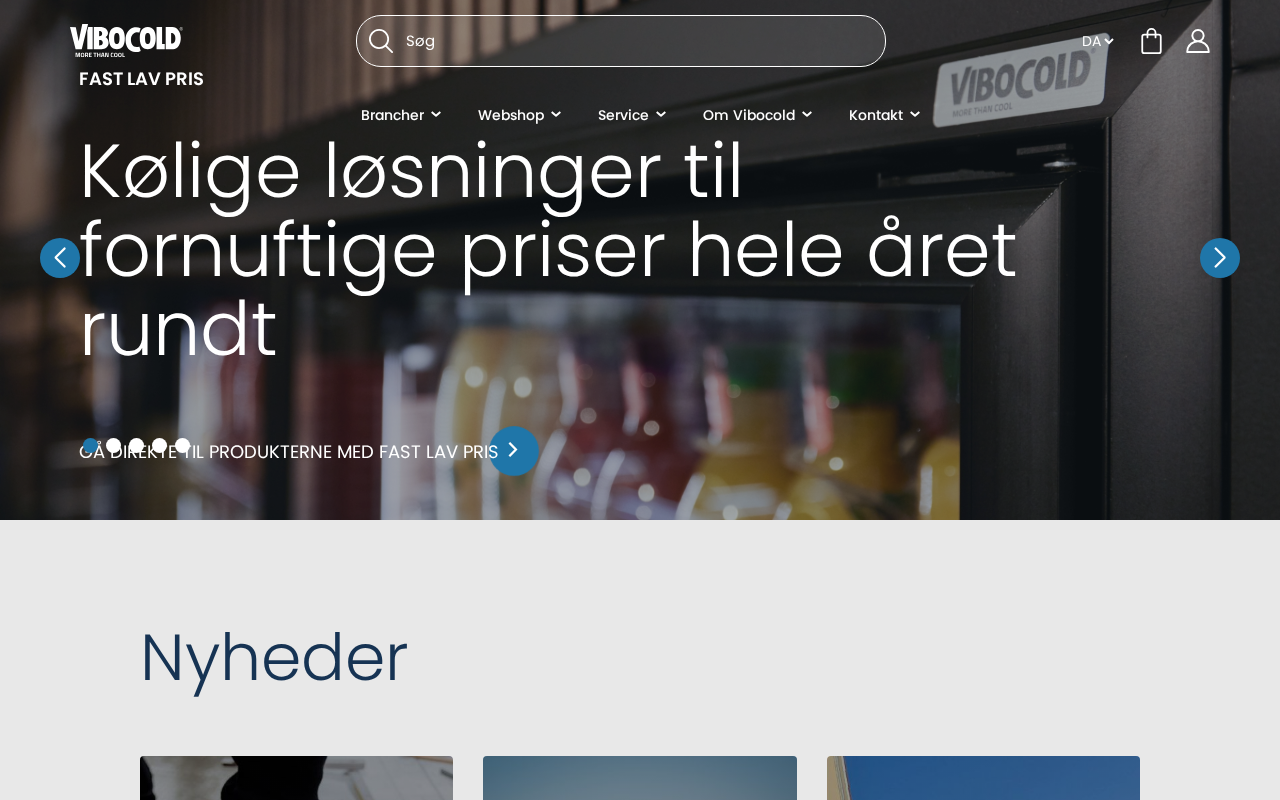This screenshot has width=1280, height=800.
Task: Expand the Service menu
Action: (x=631, y=115)
